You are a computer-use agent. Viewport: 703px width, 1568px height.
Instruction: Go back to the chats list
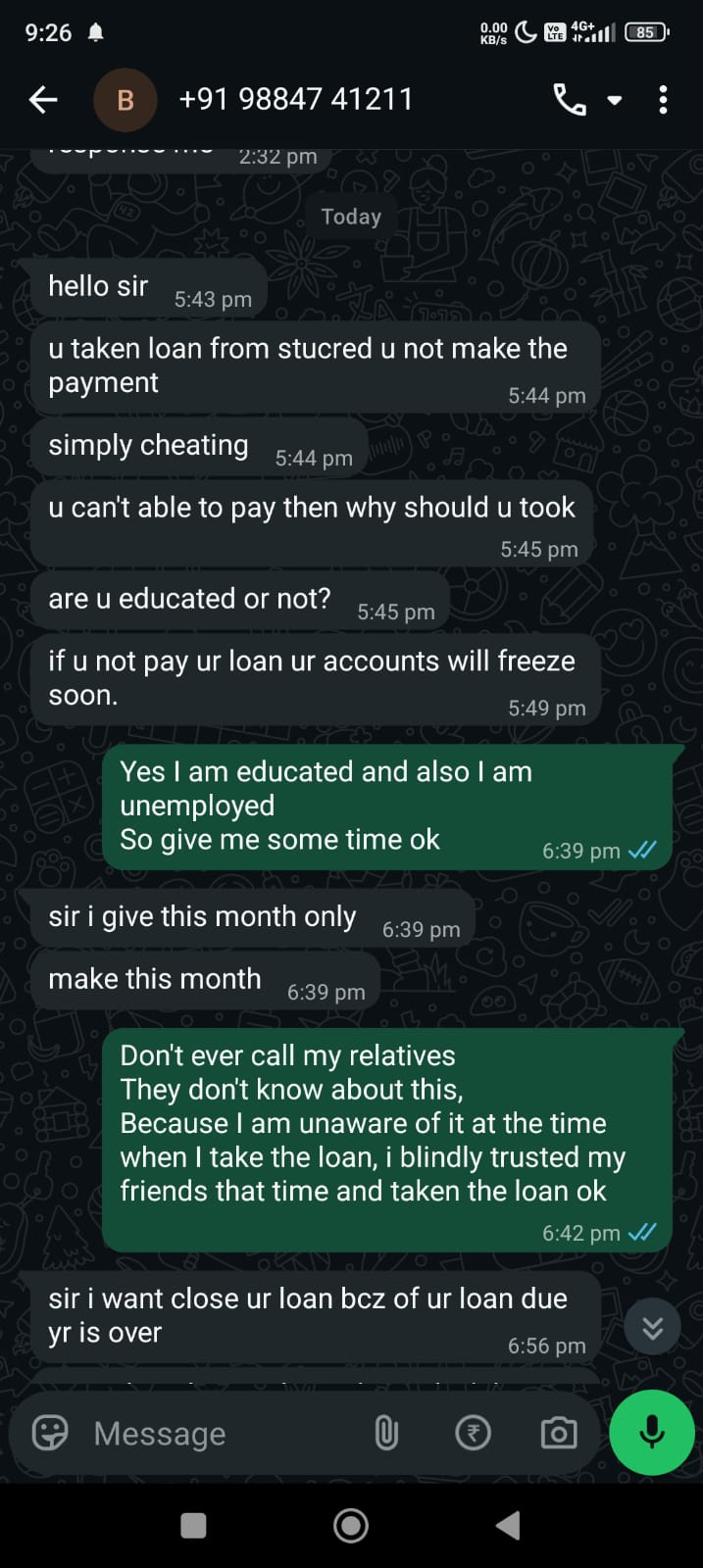[x=43, y=99]
